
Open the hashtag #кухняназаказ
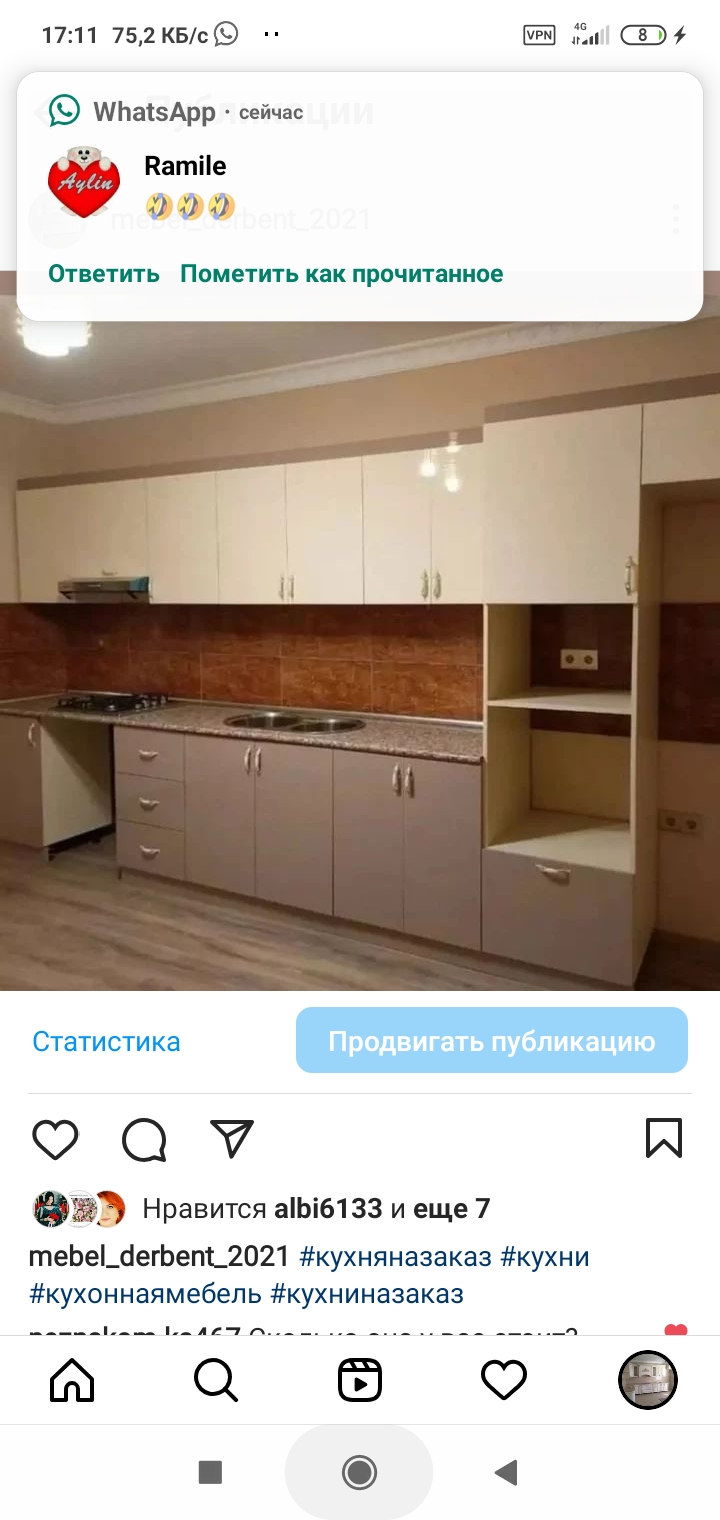click(x=395, y=1256)
